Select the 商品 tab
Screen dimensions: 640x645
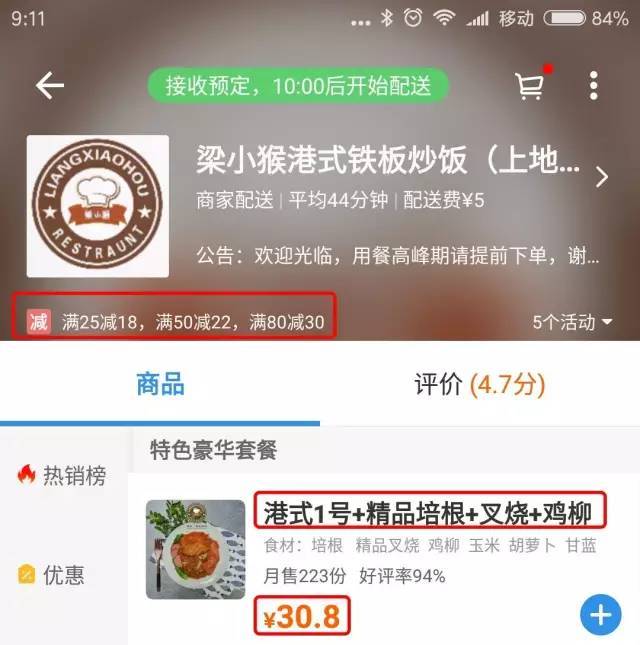pyautogui.click(x=160, y=385)
